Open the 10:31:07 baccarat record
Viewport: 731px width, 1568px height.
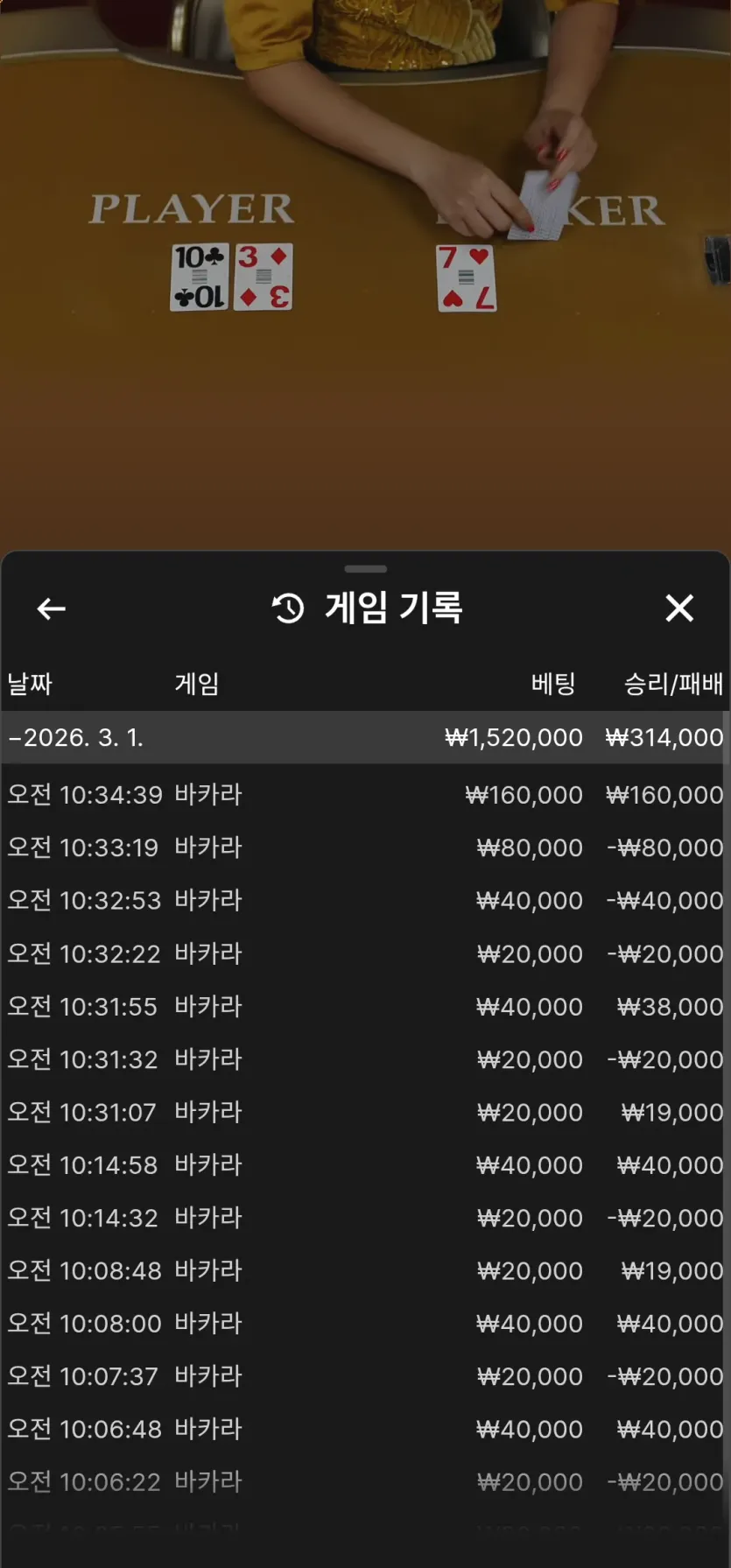point(365,1112)
